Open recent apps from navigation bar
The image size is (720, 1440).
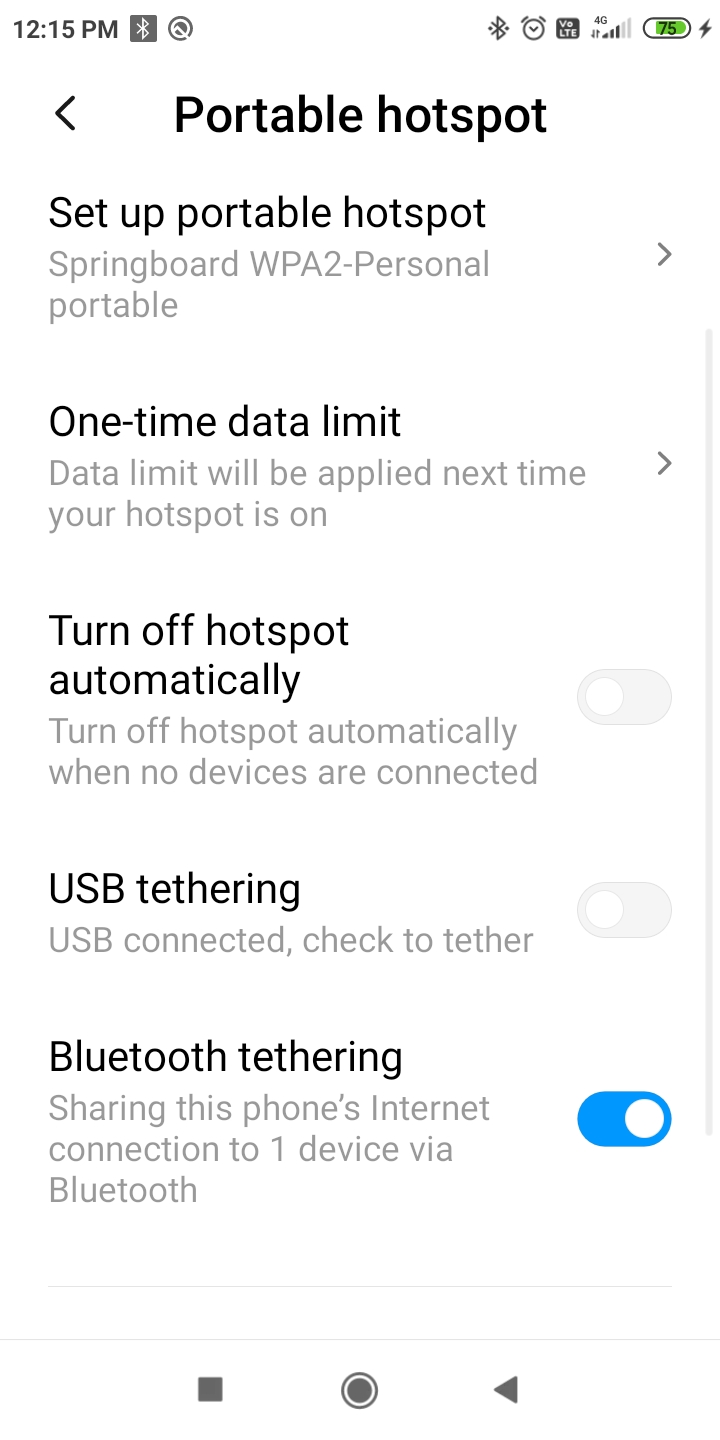[x=210, y=1389]
